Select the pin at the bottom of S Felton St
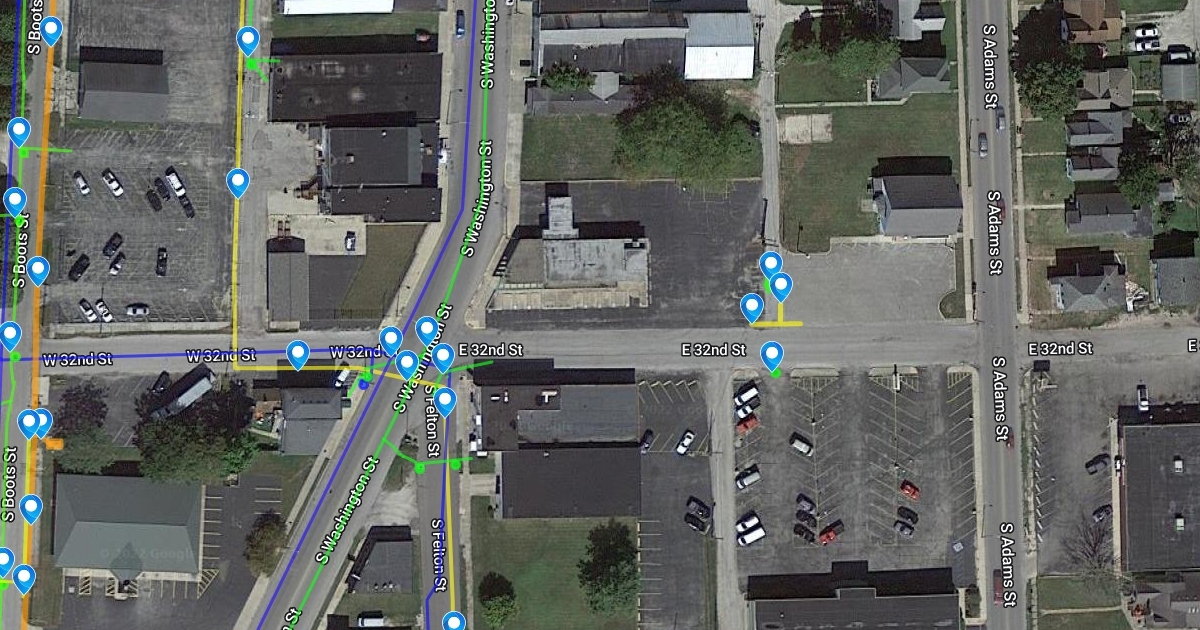 (454, 622)
